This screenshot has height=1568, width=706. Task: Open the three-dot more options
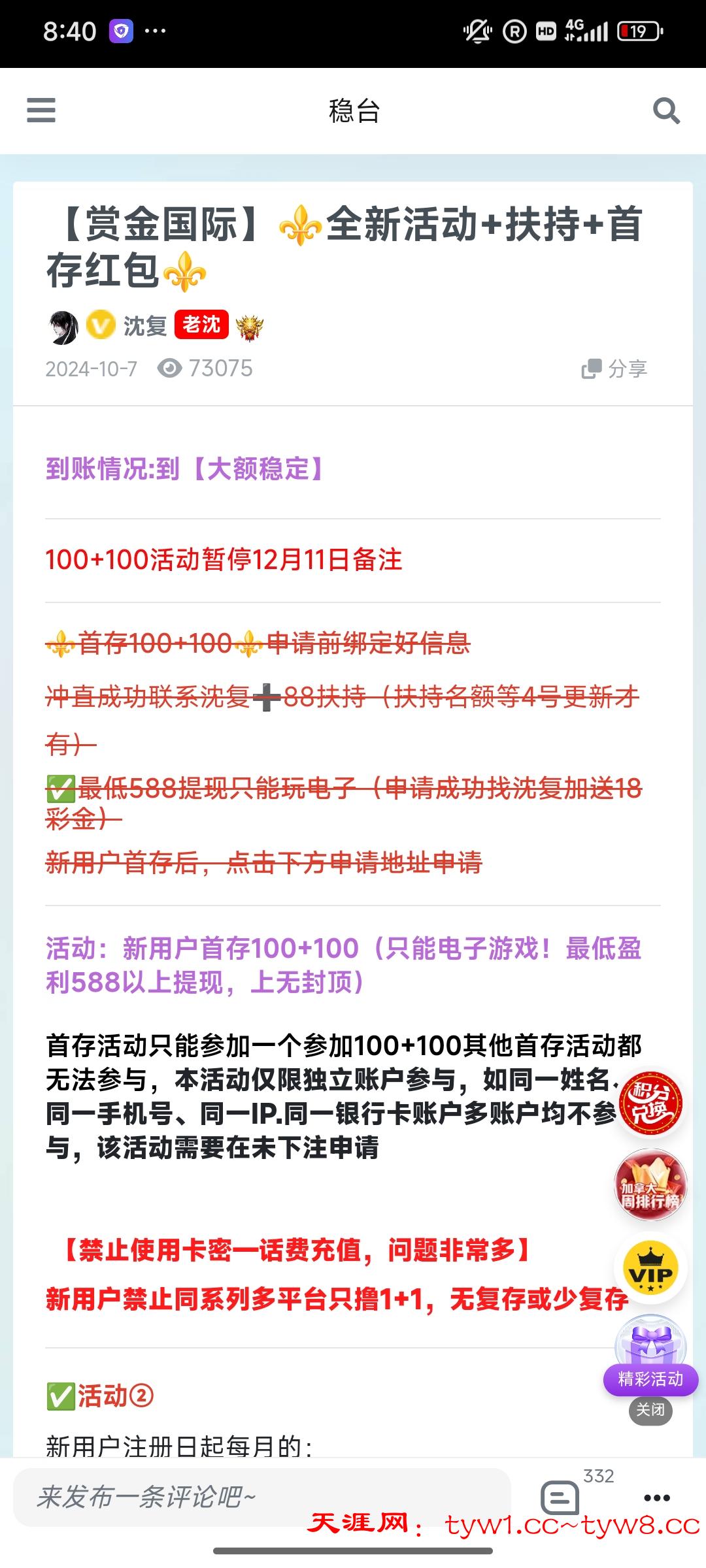[x=657, y=1498]
